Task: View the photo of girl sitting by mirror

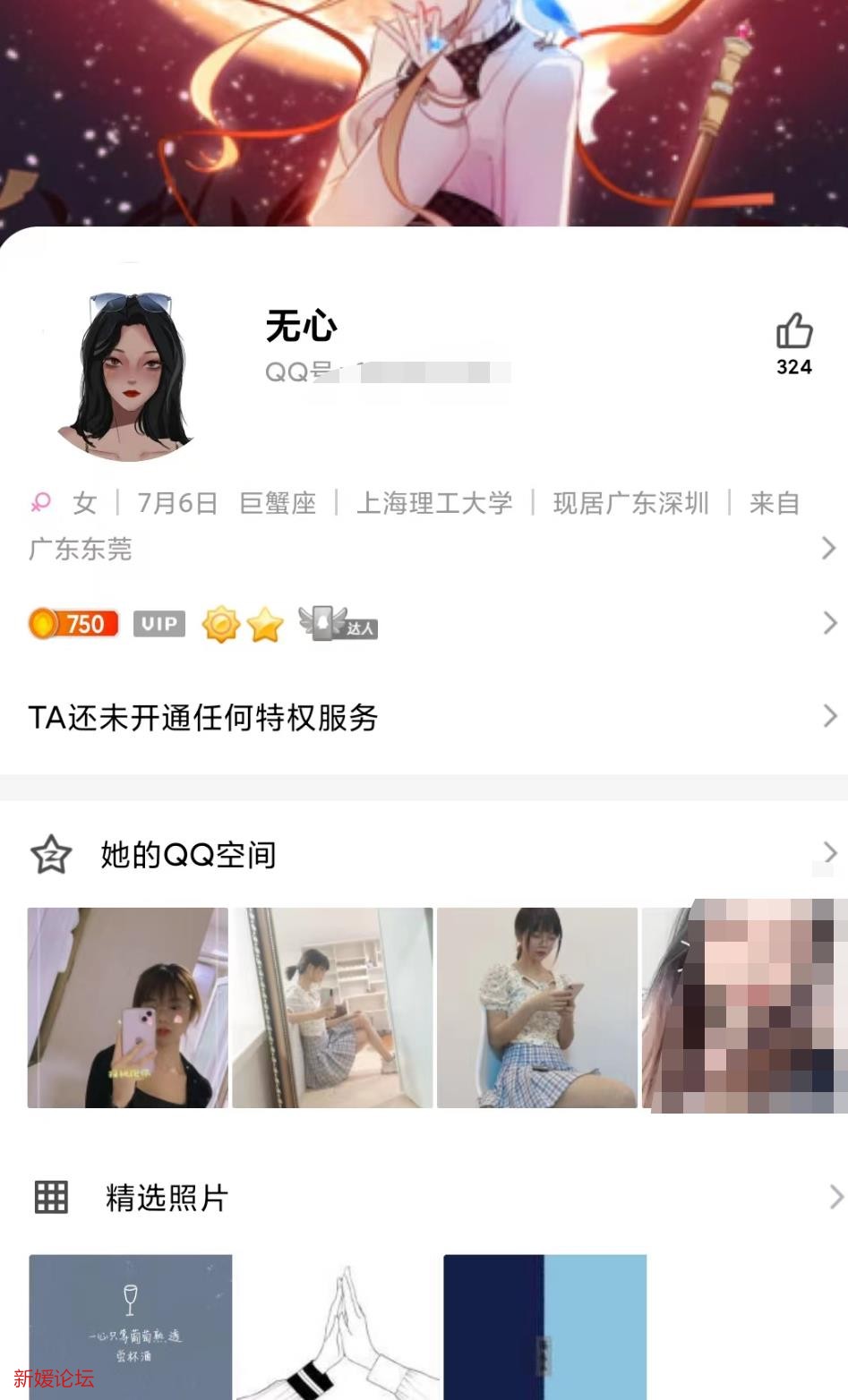Action: 332,1008
